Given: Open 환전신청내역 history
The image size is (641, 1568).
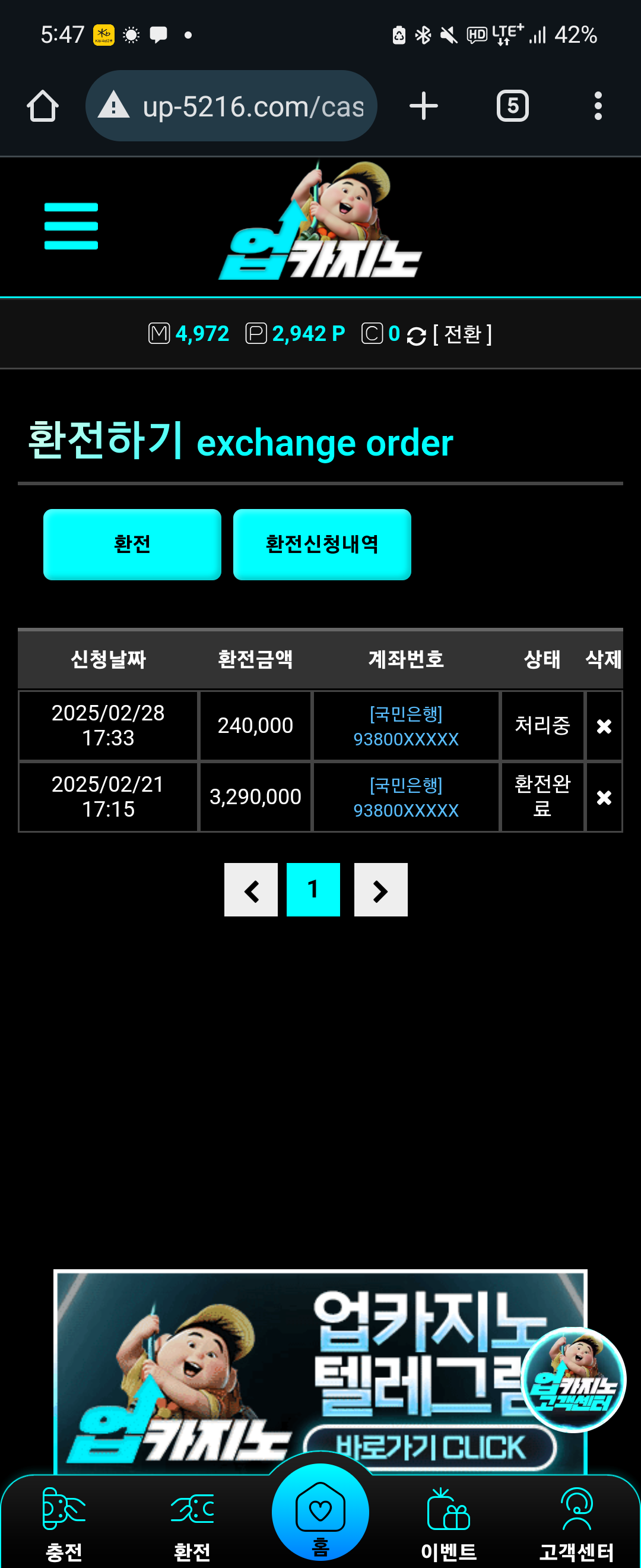Looking at the screenshot, I should tap(322, 544).
